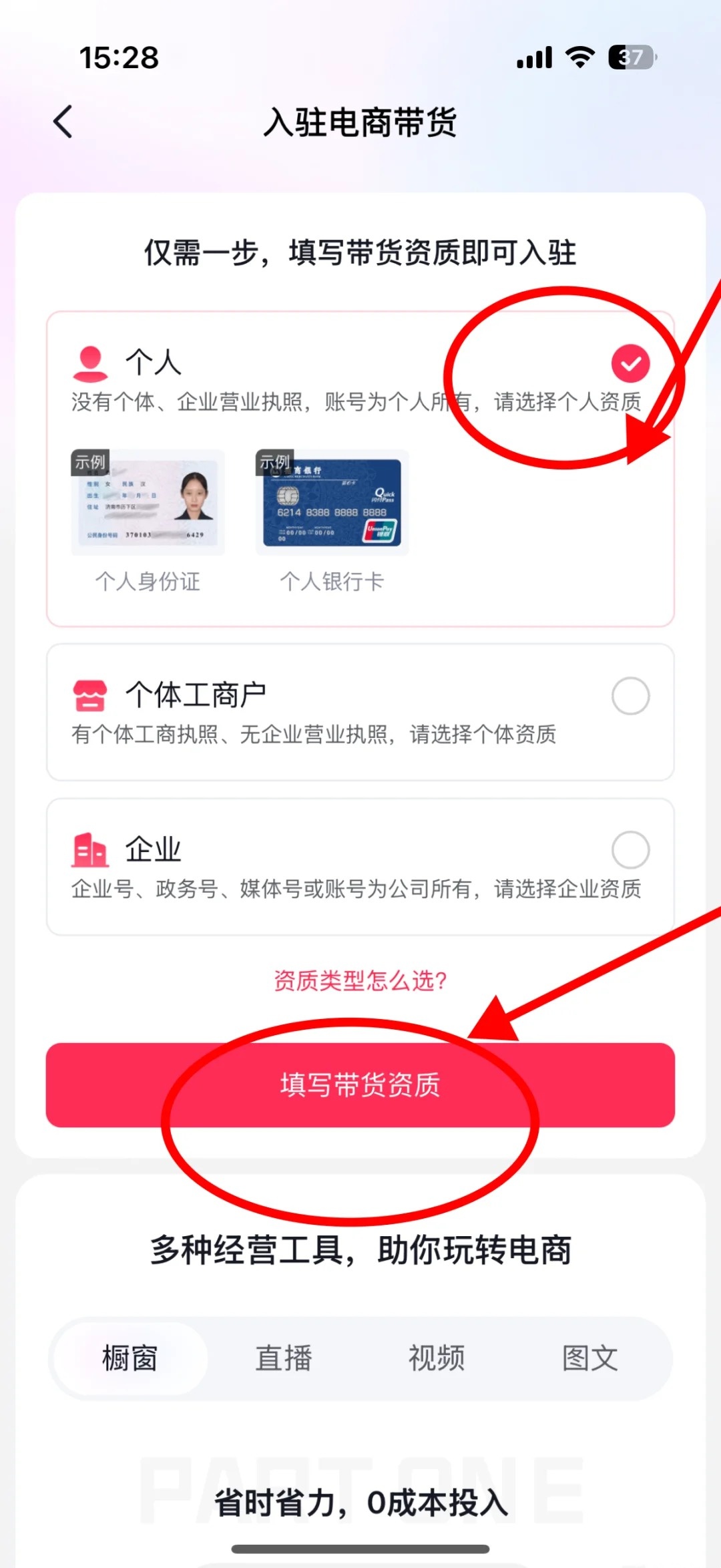This screenshot has width=721, height=1568.
Task: View the 个人身份证 example image
Action: point(148,502)
